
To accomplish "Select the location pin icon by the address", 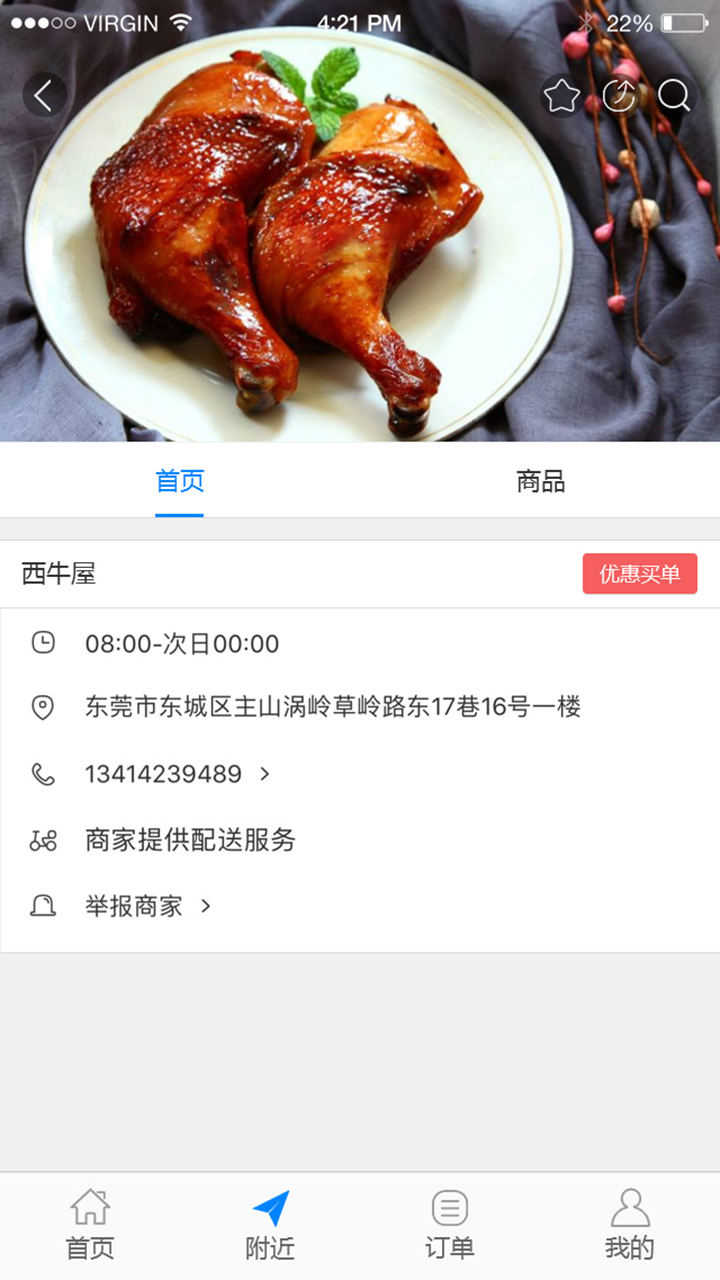I will [42, 709].
